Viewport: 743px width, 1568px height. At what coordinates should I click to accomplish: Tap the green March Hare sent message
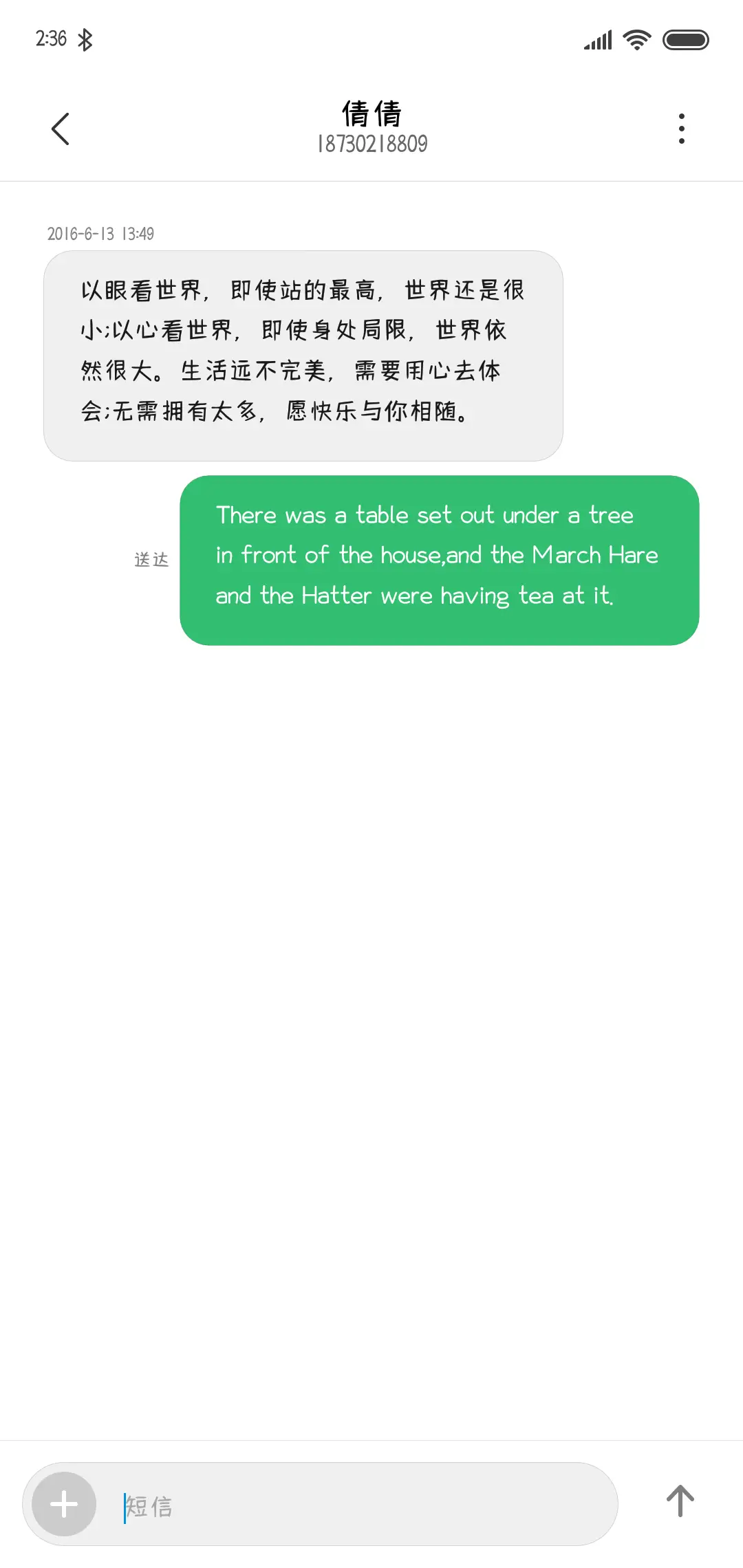(x=439, y=560)
